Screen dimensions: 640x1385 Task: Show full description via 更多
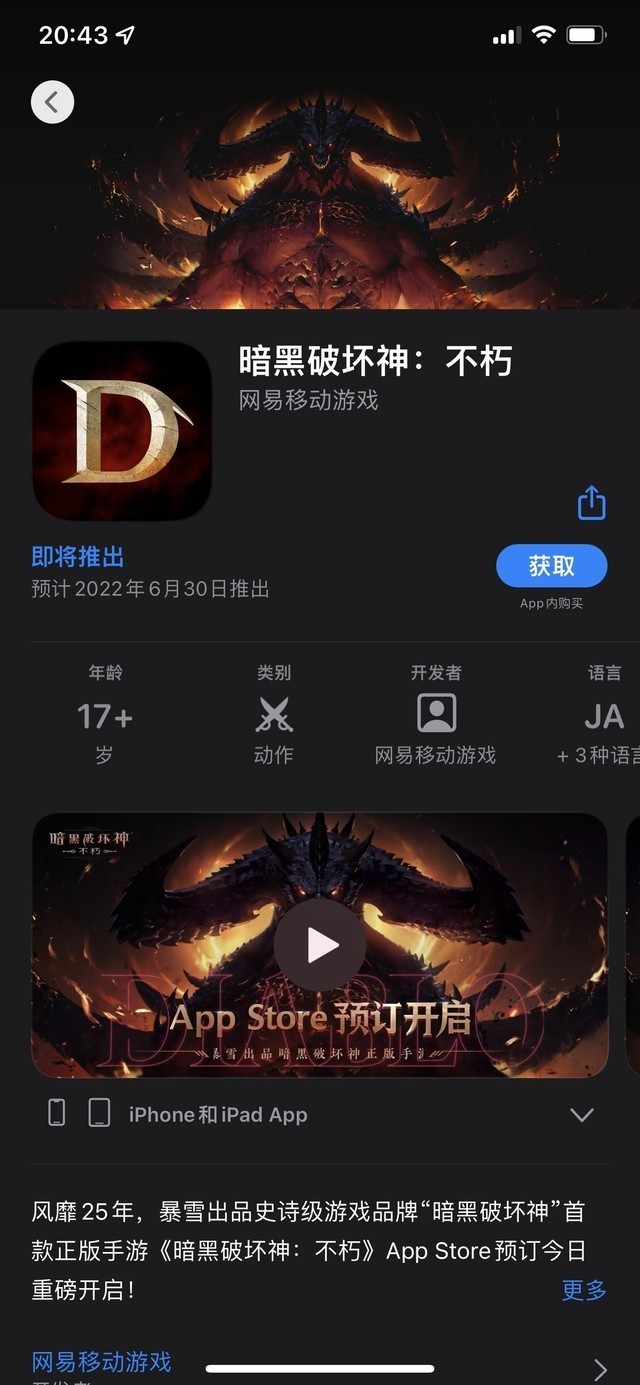tap(583, 1290)
